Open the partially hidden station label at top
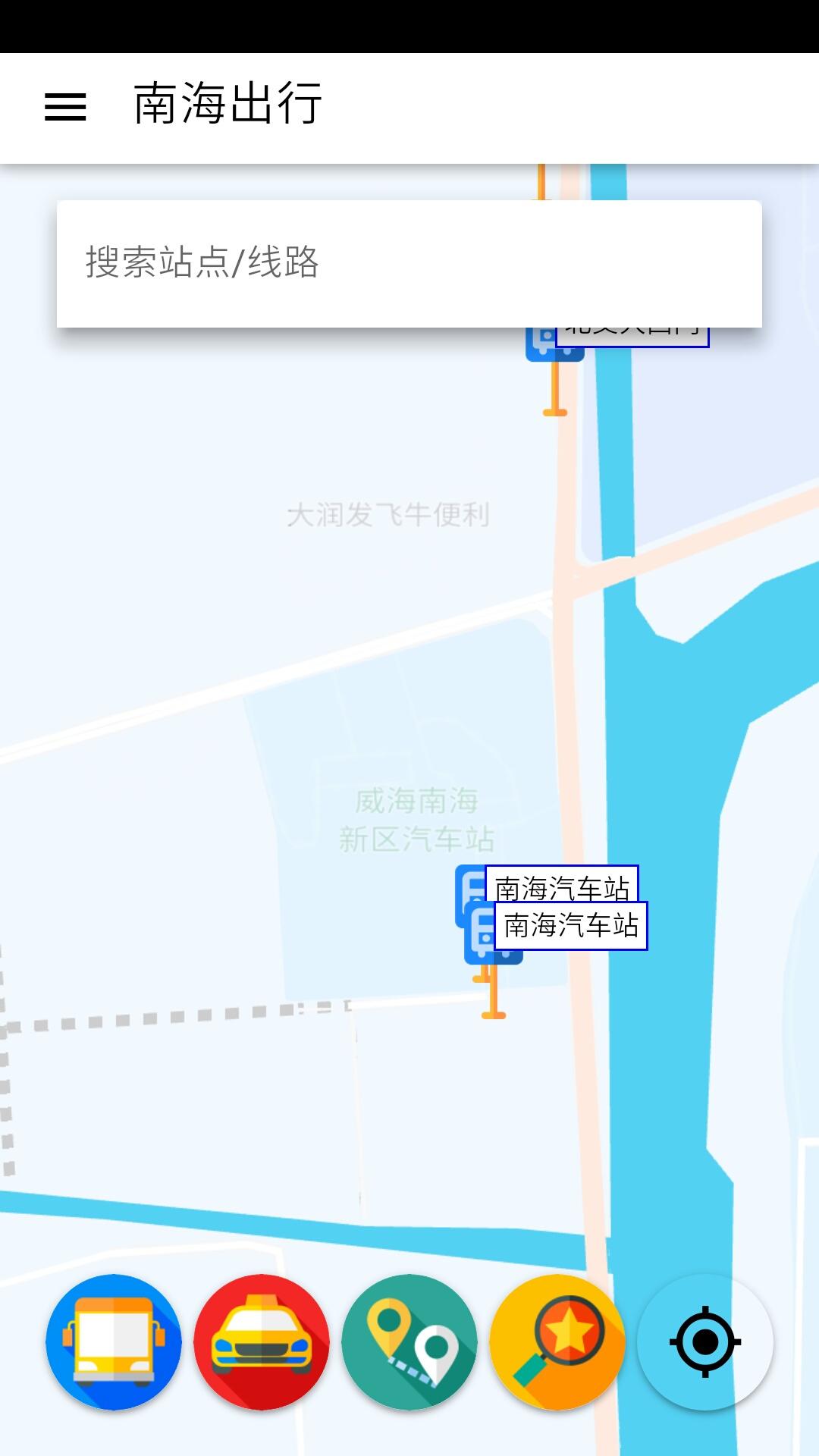 tap(632, 330)
